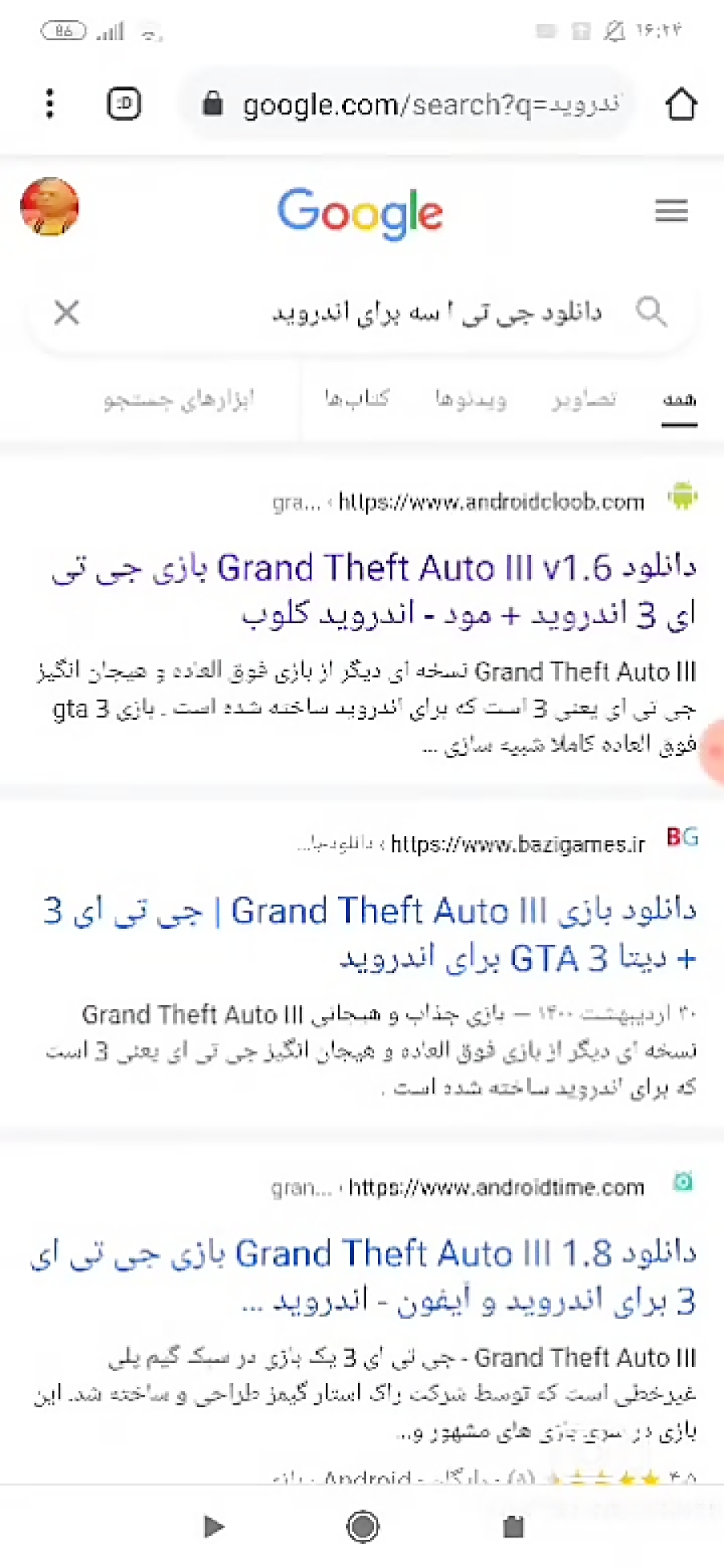Open ابزارهای جستجو search tools

(179, 400)
